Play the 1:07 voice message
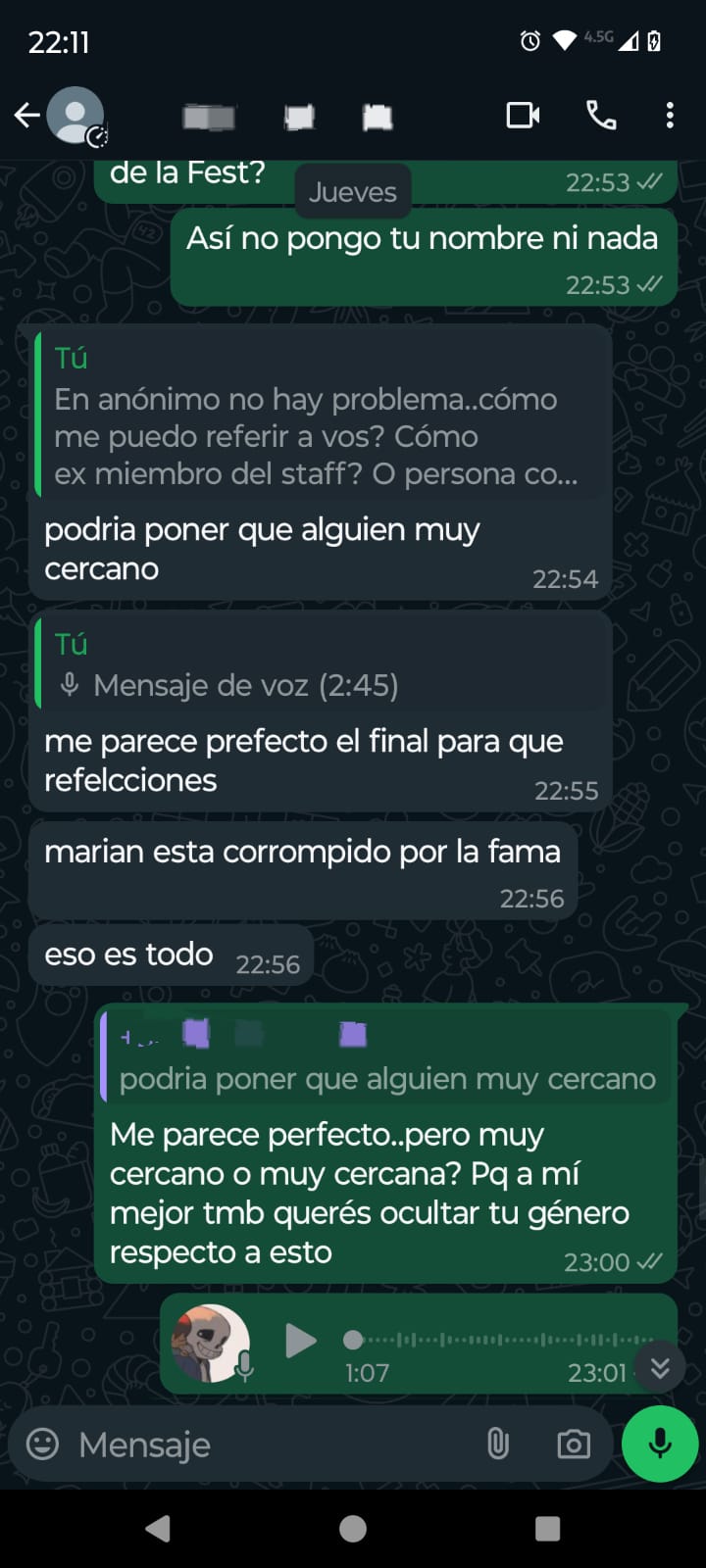The height and width of the screenshot is (1568, 706). pos(300,1340)
